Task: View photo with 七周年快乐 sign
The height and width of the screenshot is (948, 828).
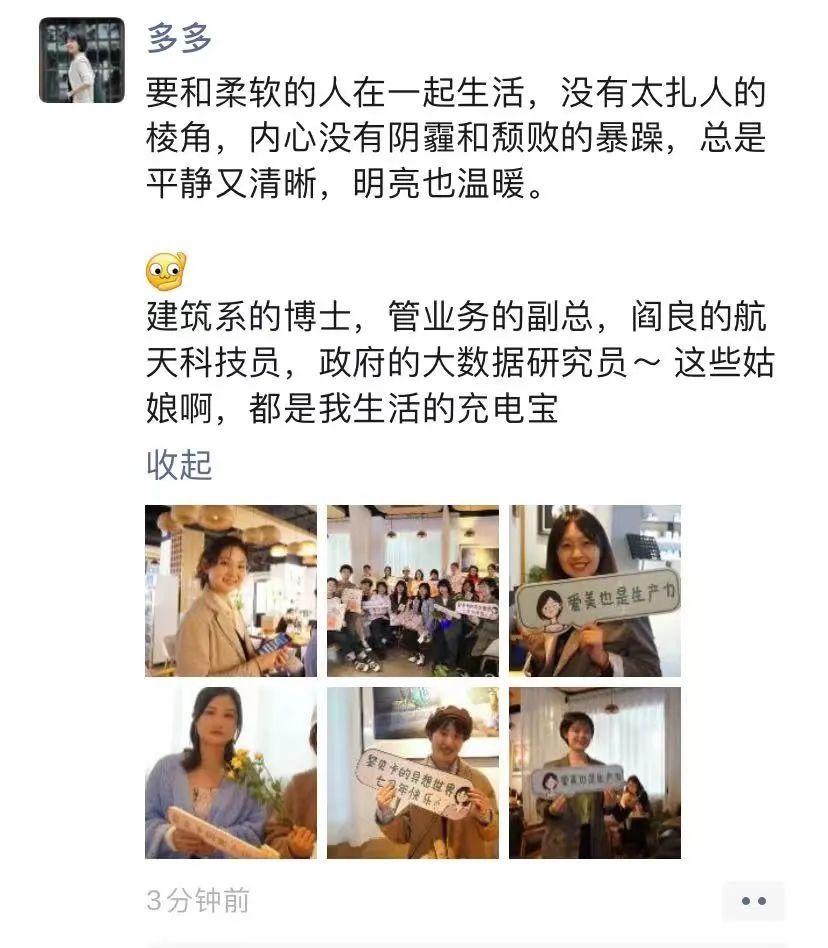Action: (x=413, y=773)
